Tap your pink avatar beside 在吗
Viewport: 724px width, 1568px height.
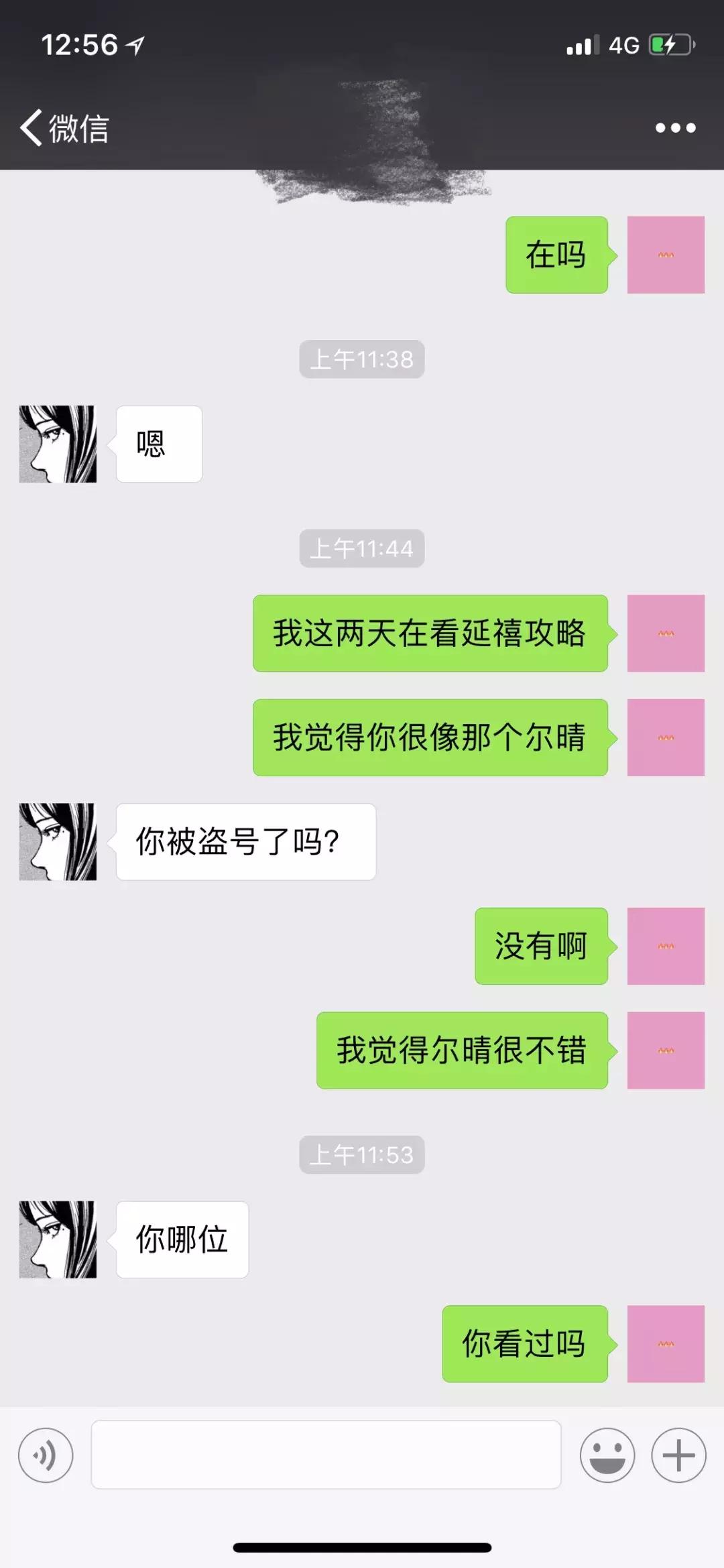[x=665, y=255]
